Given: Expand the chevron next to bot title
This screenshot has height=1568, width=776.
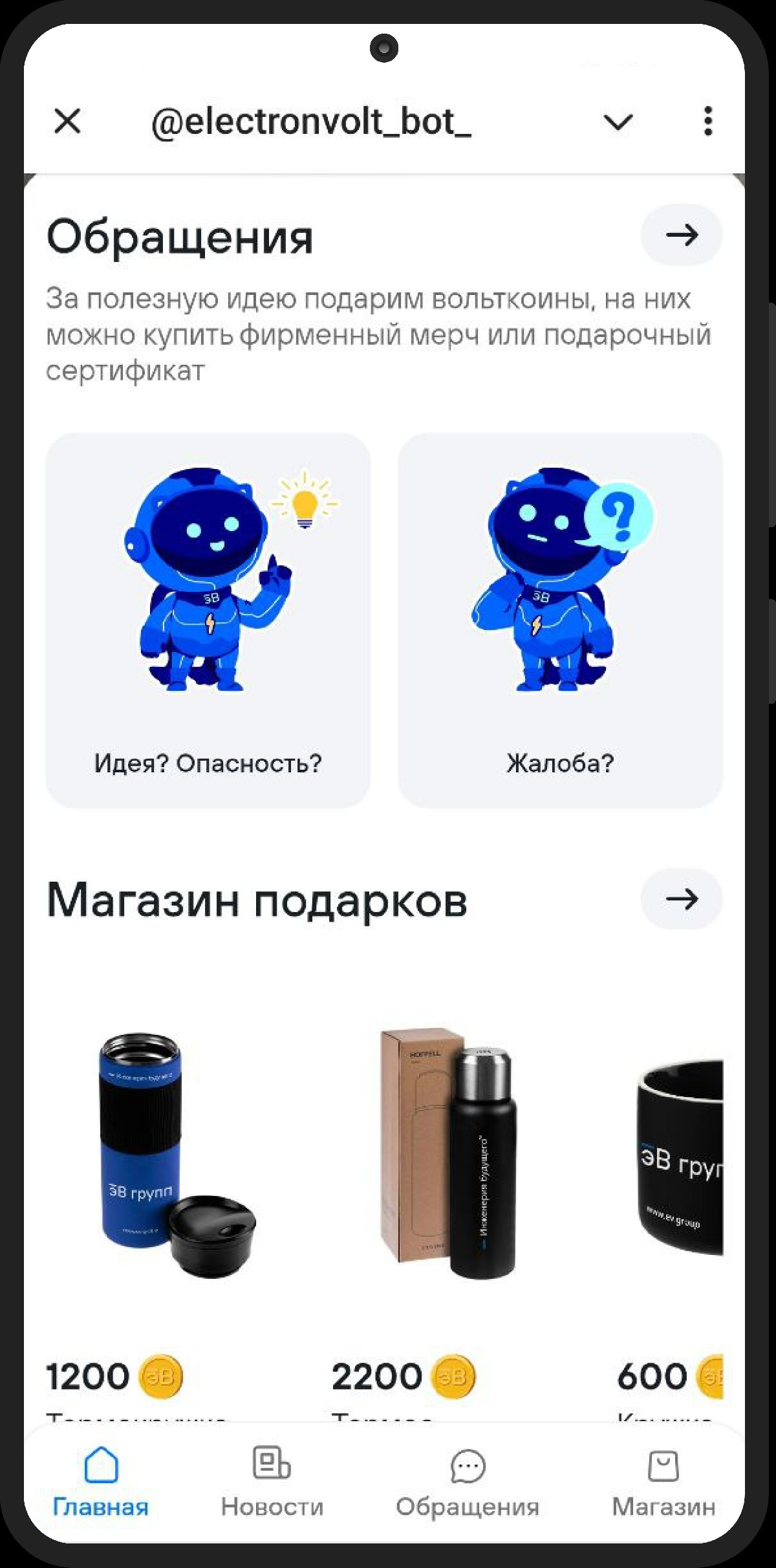Looking at the screenshot, I should click(618, 122).
